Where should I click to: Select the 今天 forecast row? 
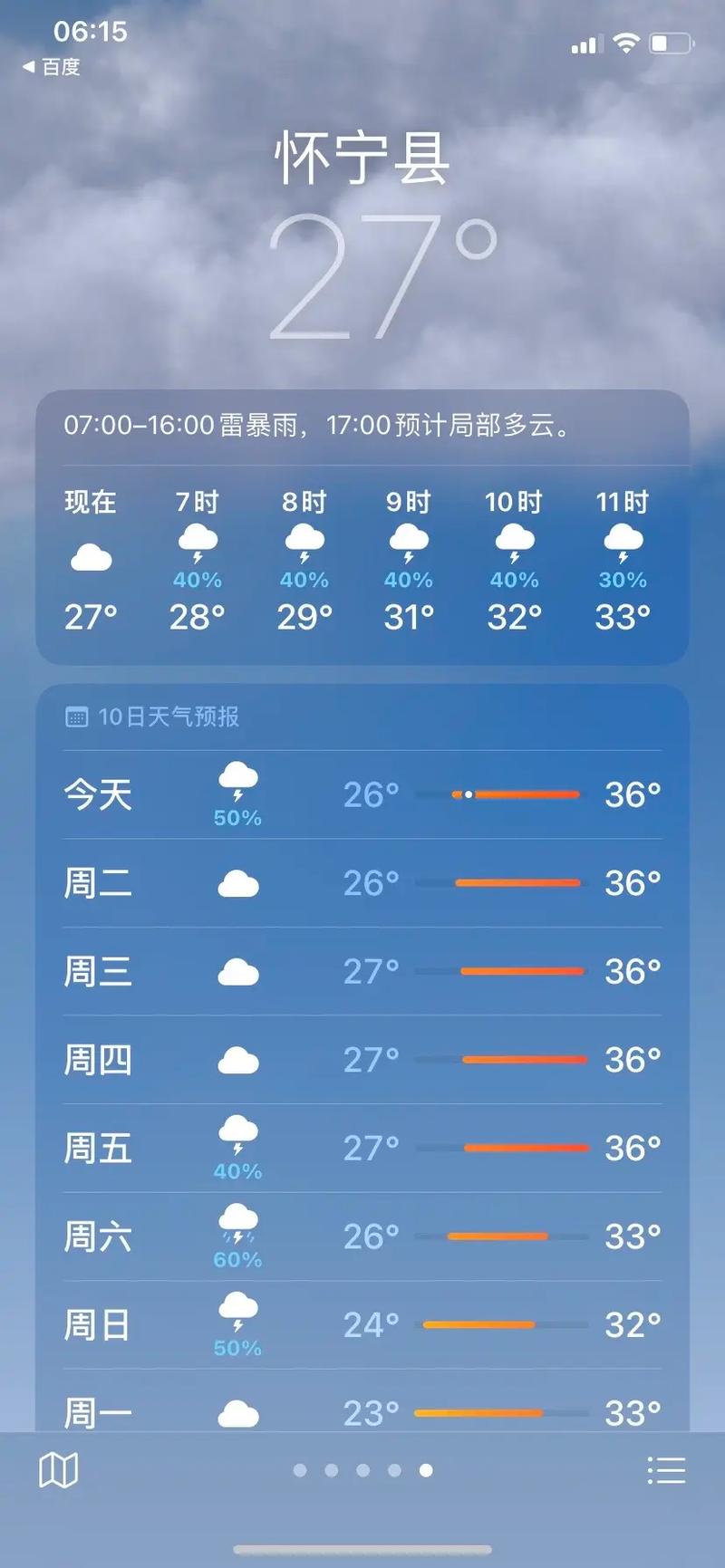pyautogui.click(x=362, y=795)
